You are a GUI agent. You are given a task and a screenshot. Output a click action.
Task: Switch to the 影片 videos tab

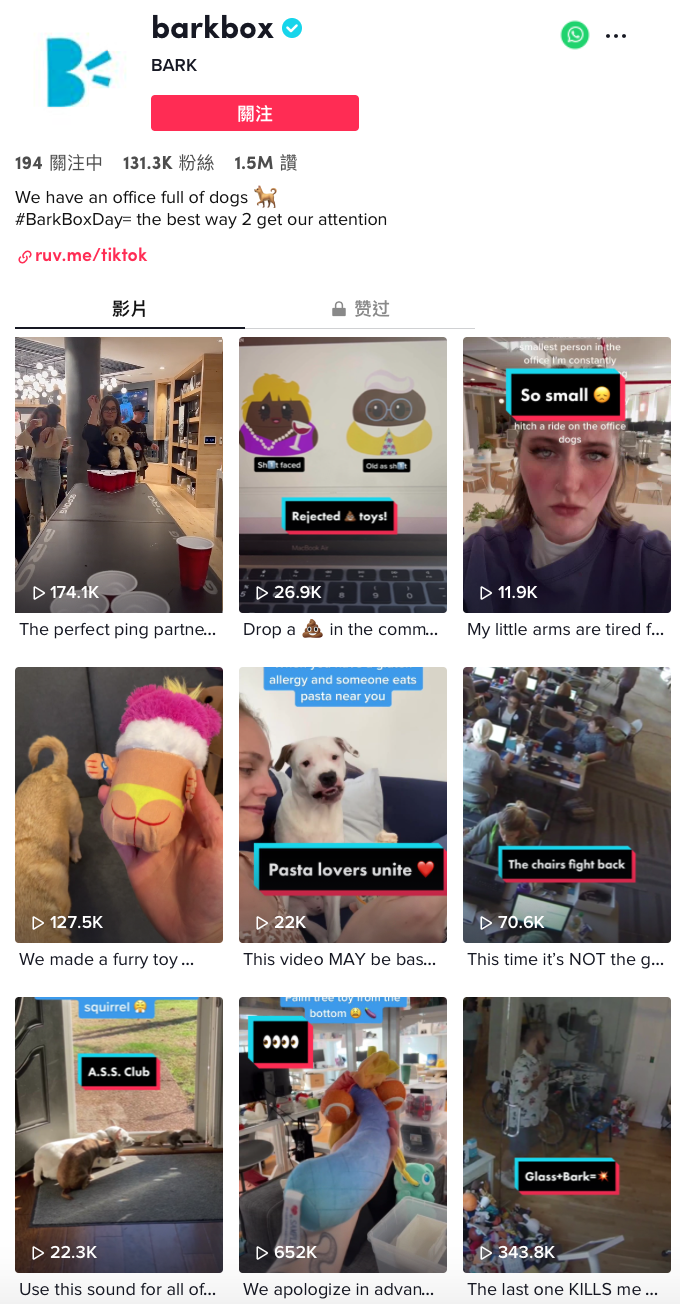[x=130, y=309]
